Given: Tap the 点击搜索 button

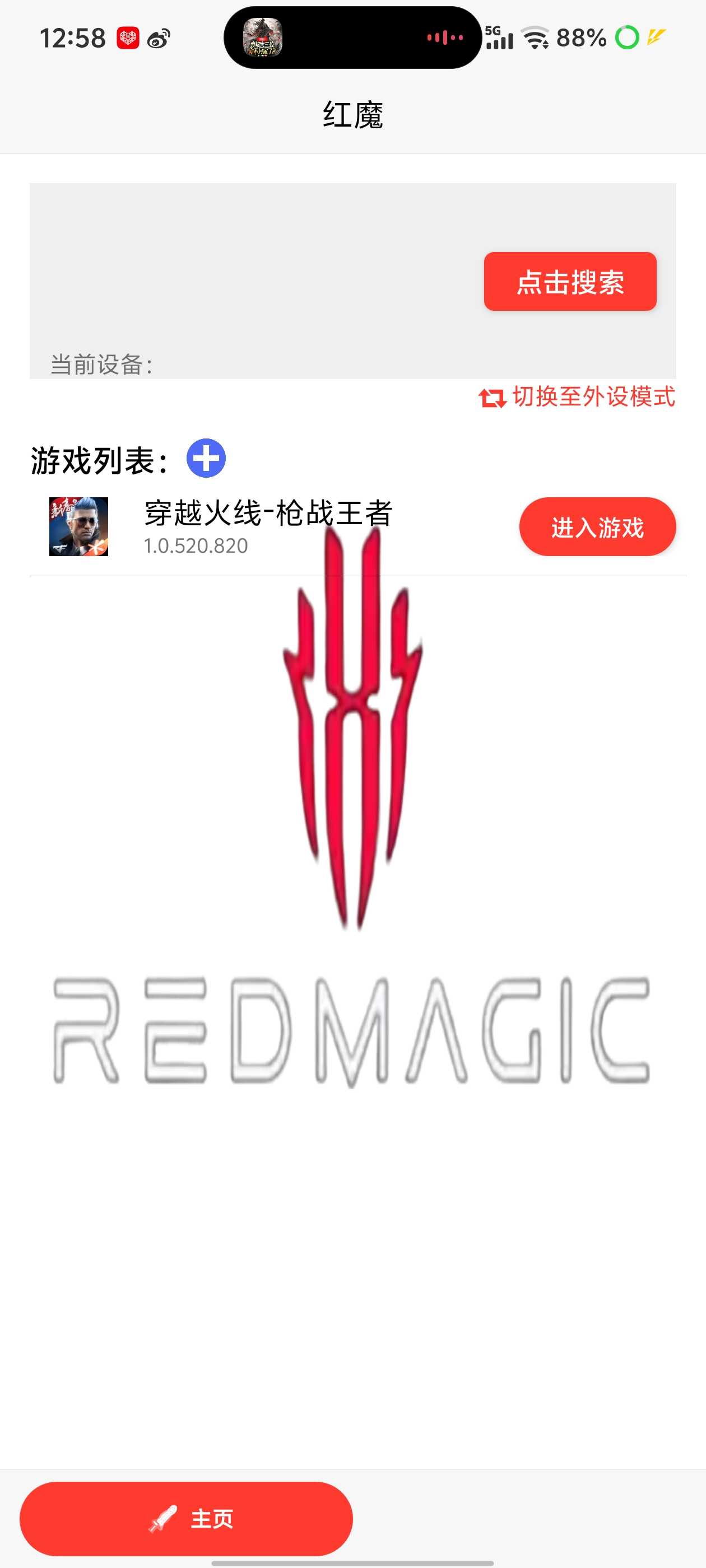Looking at the screenshot, I should click(569, 281).
